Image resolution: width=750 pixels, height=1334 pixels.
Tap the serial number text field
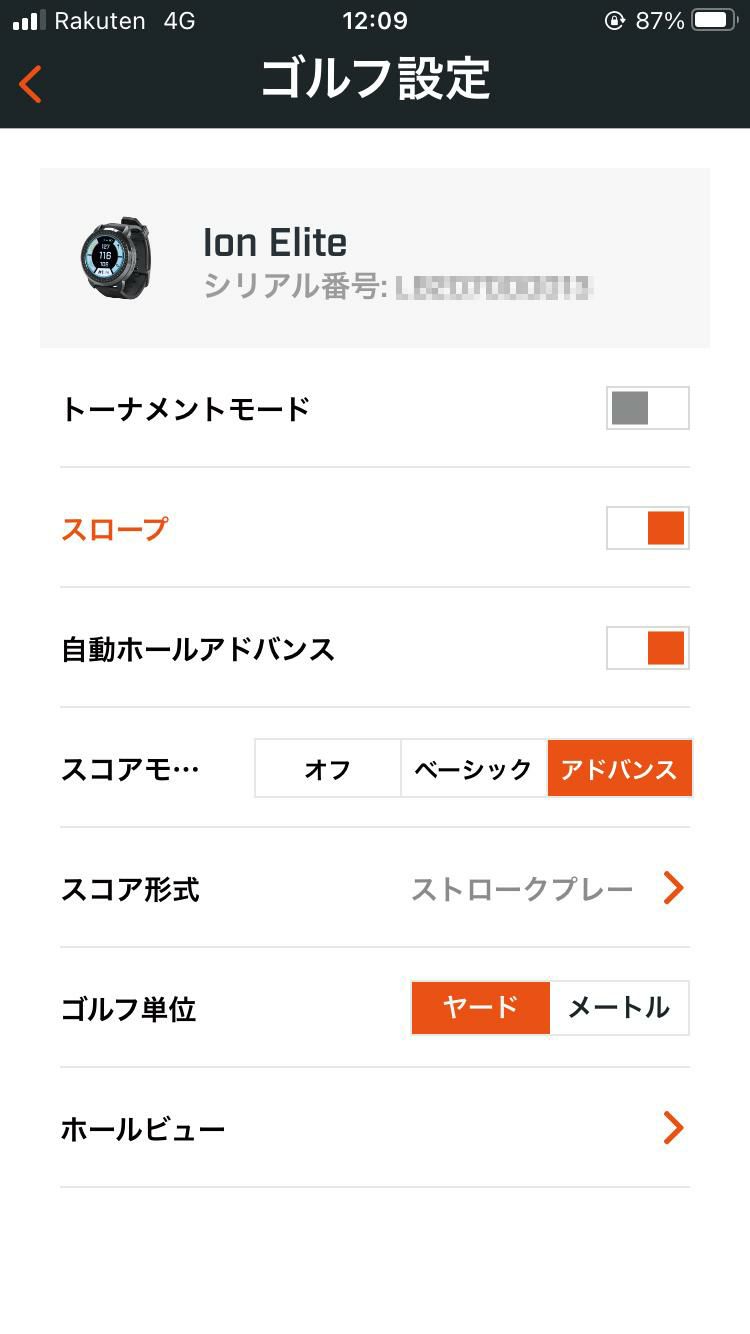395,288
